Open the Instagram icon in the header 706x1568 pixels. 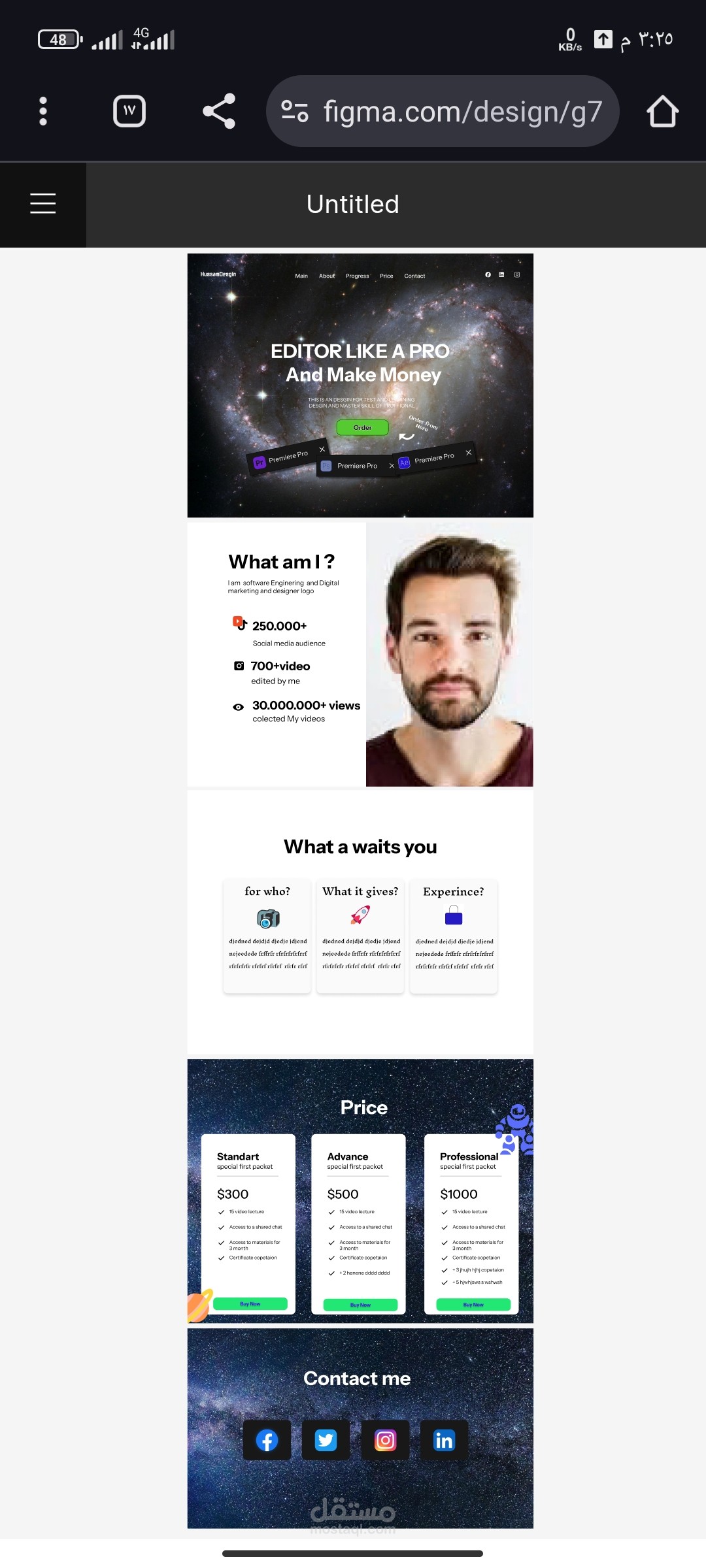[516, 275]
